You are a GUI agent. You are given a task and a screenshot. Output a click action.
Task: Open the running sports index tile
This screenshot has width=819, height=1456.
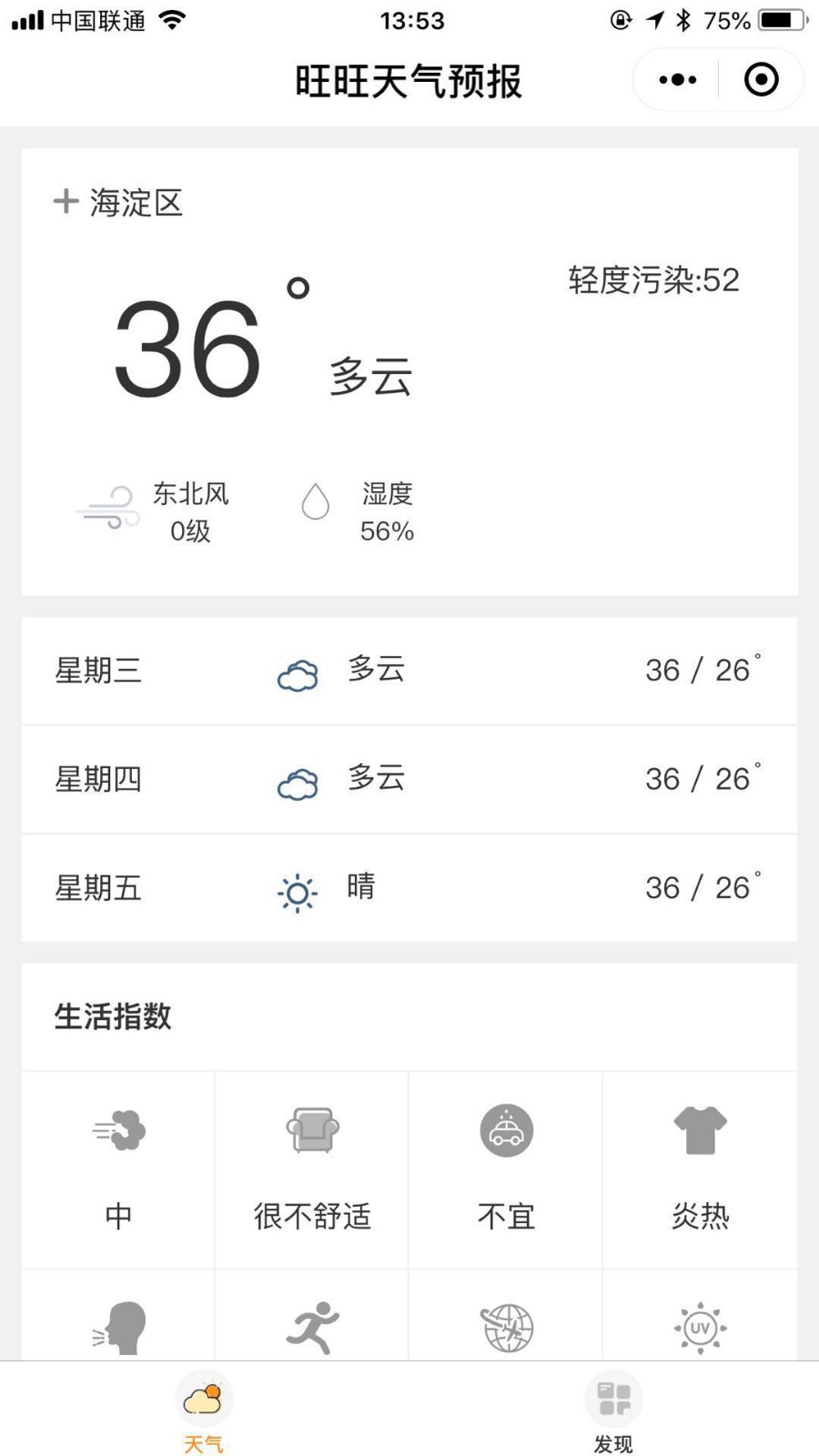pos(312,1316)
